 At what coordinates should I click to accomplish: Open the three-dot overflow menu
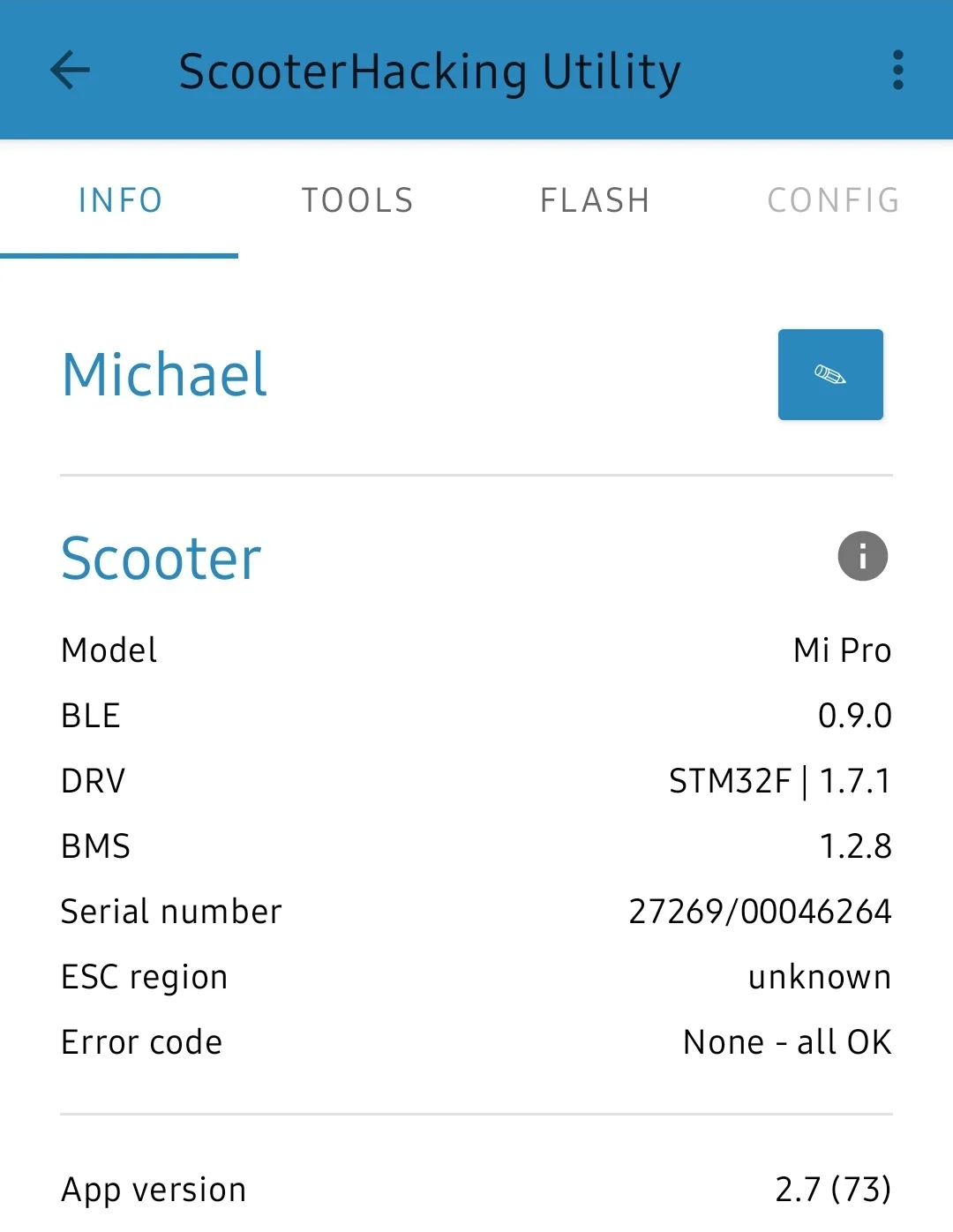coord(897,71)
